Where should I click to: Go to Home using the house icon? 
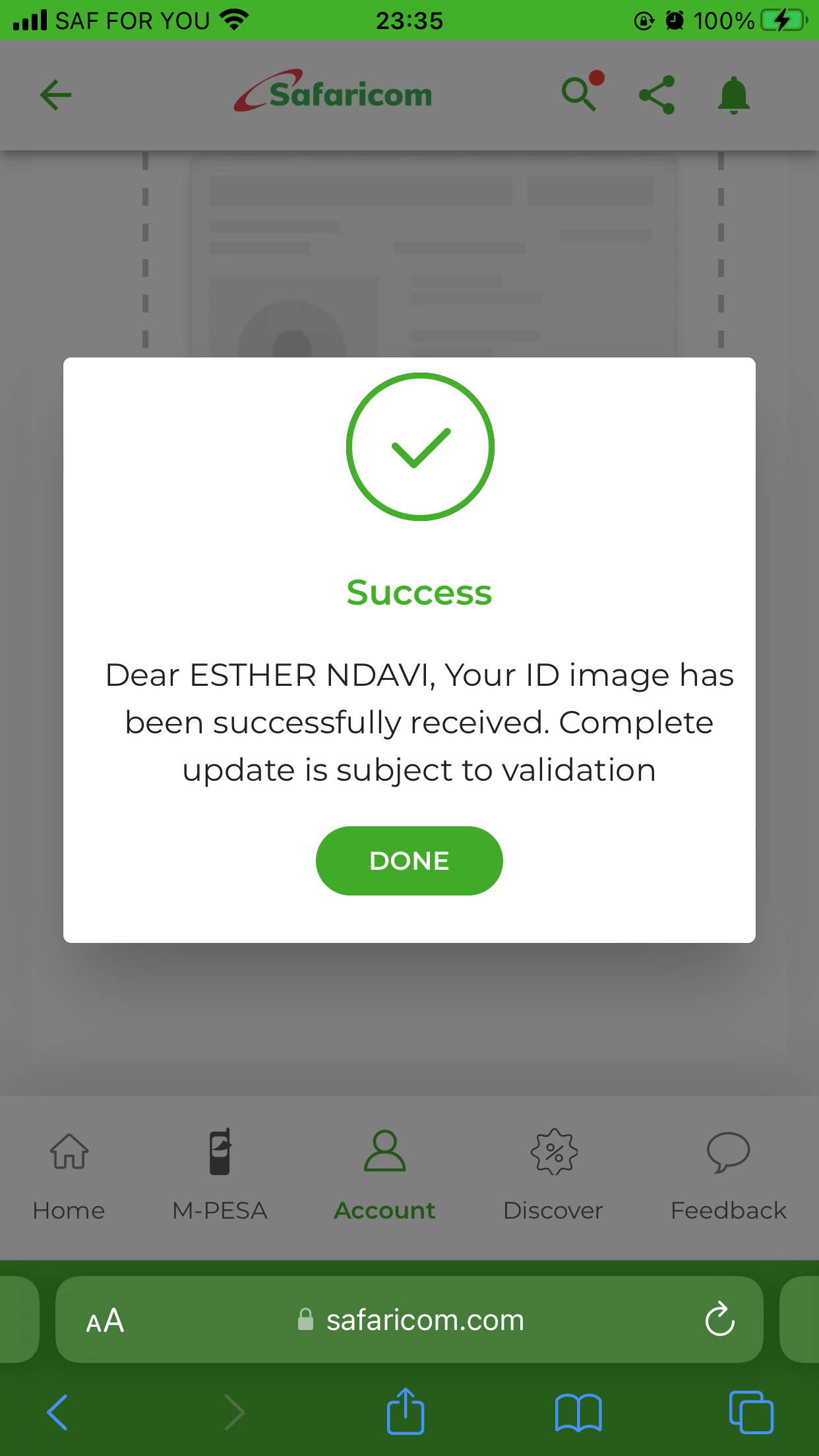(x=69, y=1174)
